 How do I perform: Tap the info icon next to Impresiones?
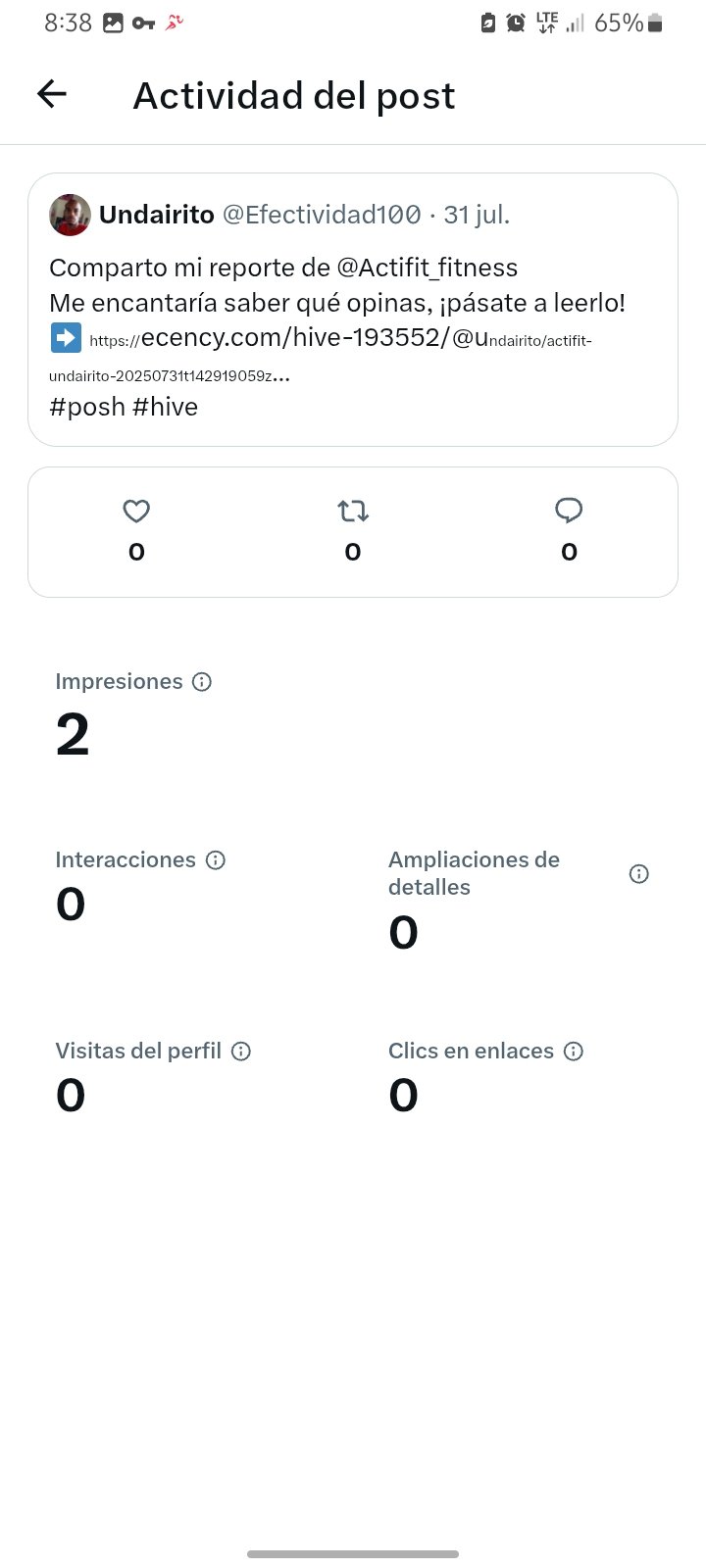click(x=202, y=682)
